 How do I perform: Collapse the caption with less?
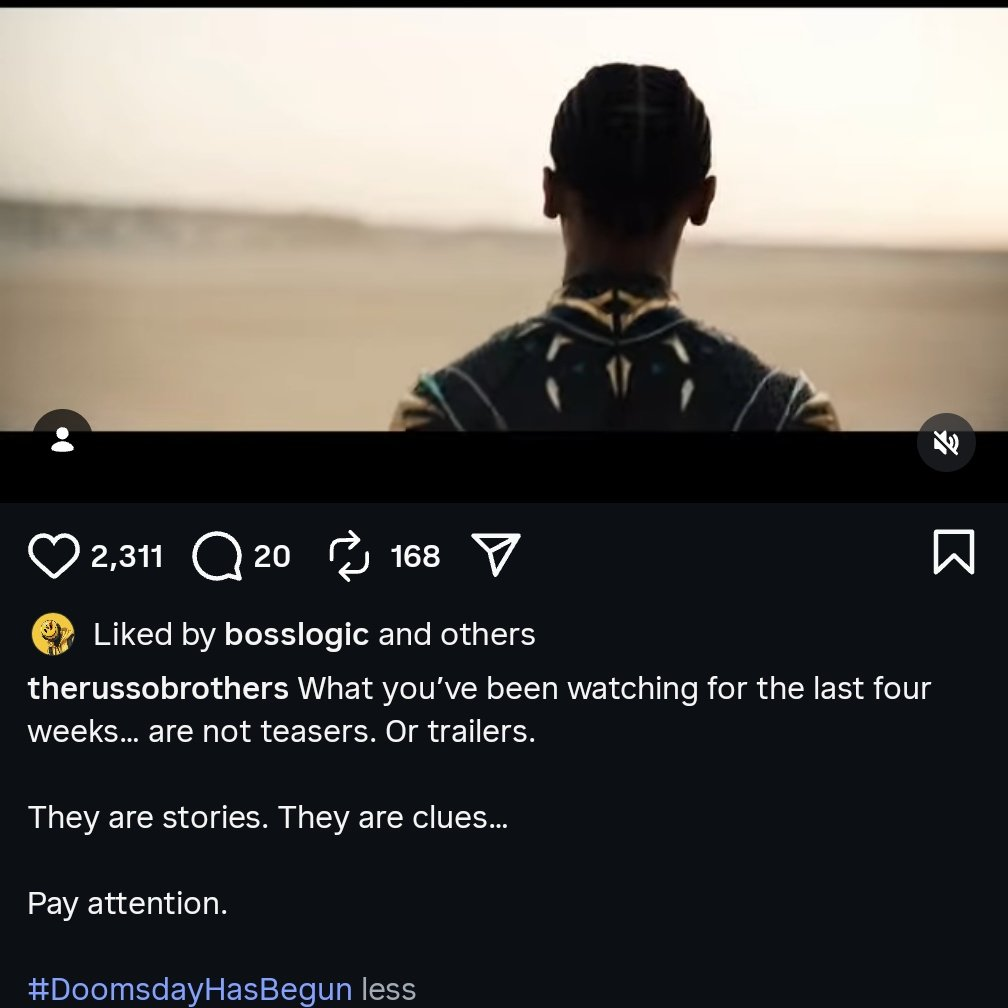(x=388, y=989)
